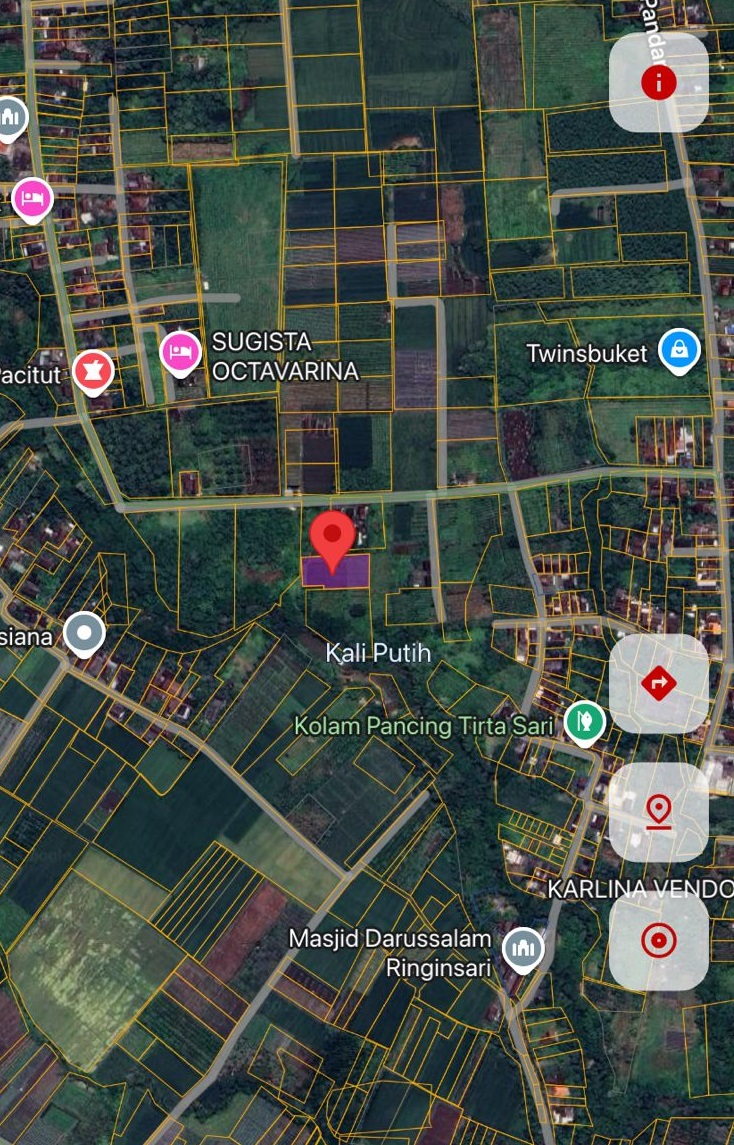The width and height of the screenshot is (734, 1145).
Task: Select Kolam Pancing Tirta Sari marker
Action: tap(583, 720)
